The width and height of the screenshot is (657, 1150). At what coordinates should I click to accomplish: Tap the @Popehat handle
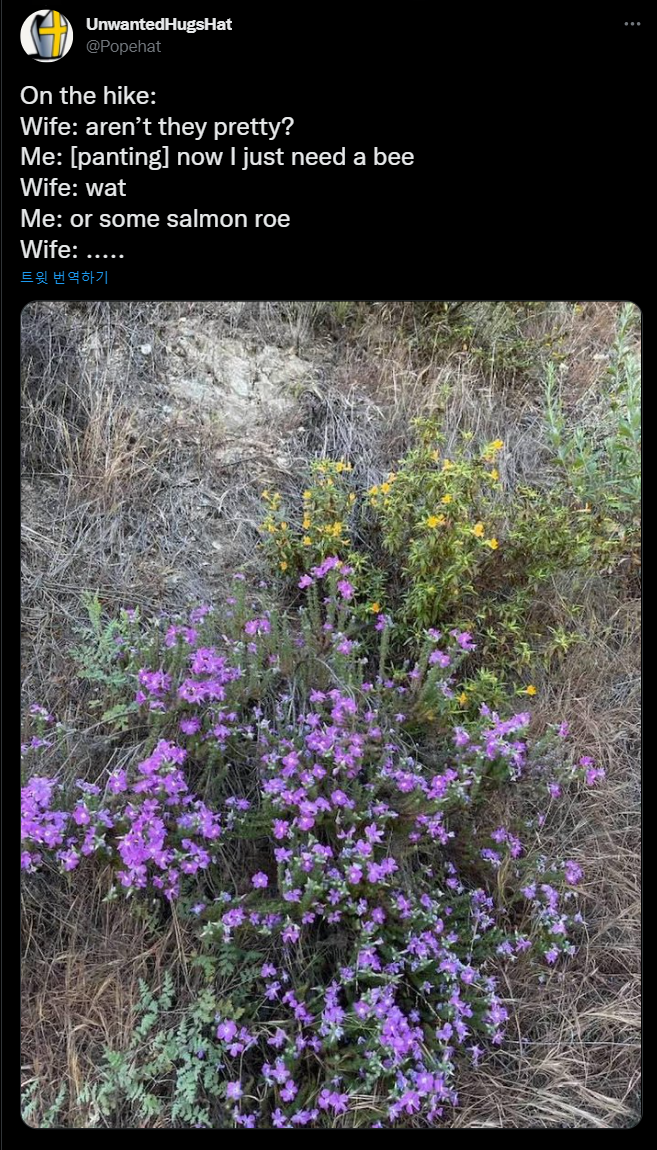click(x=123, y=46)
